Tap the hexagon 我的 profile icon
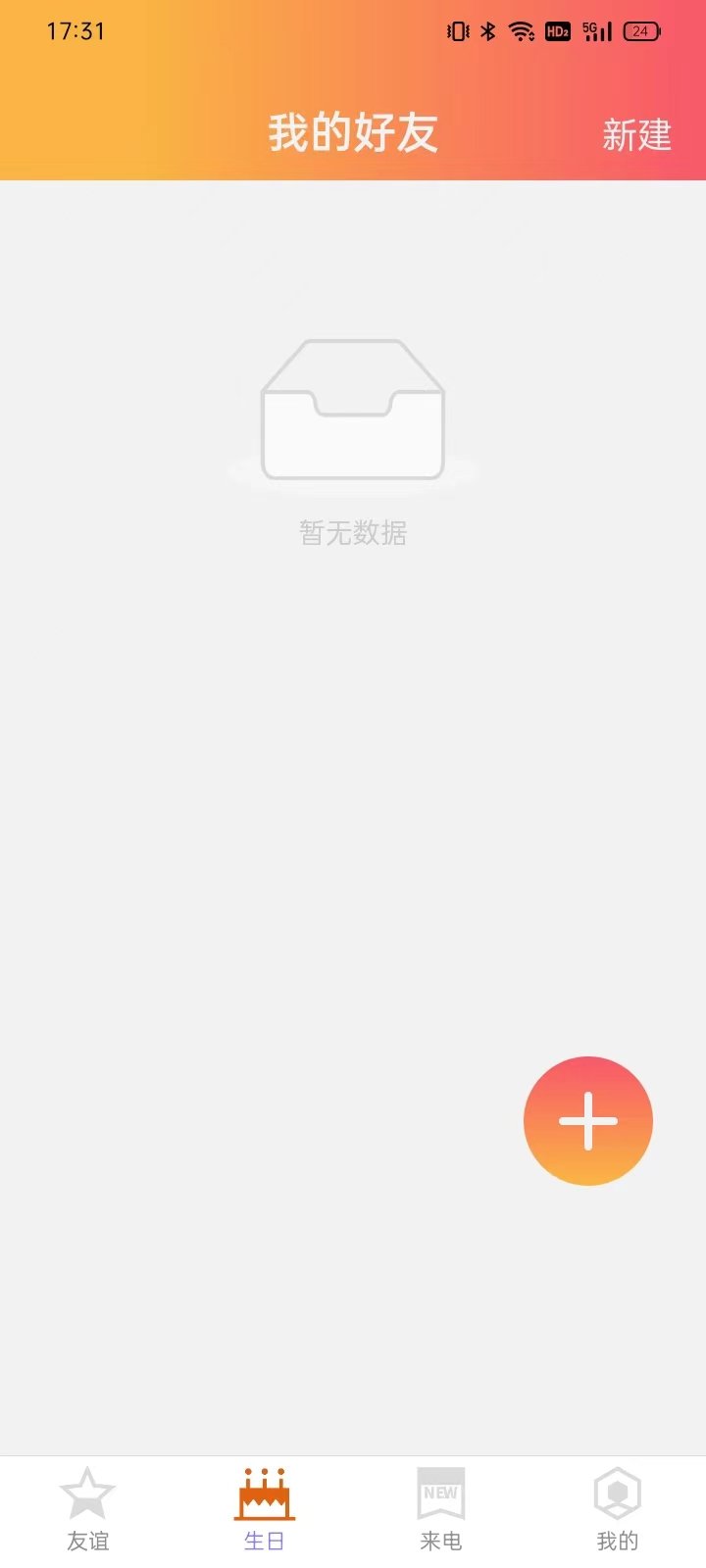This screenshot has width=706, height=1568. point(616,1491)
